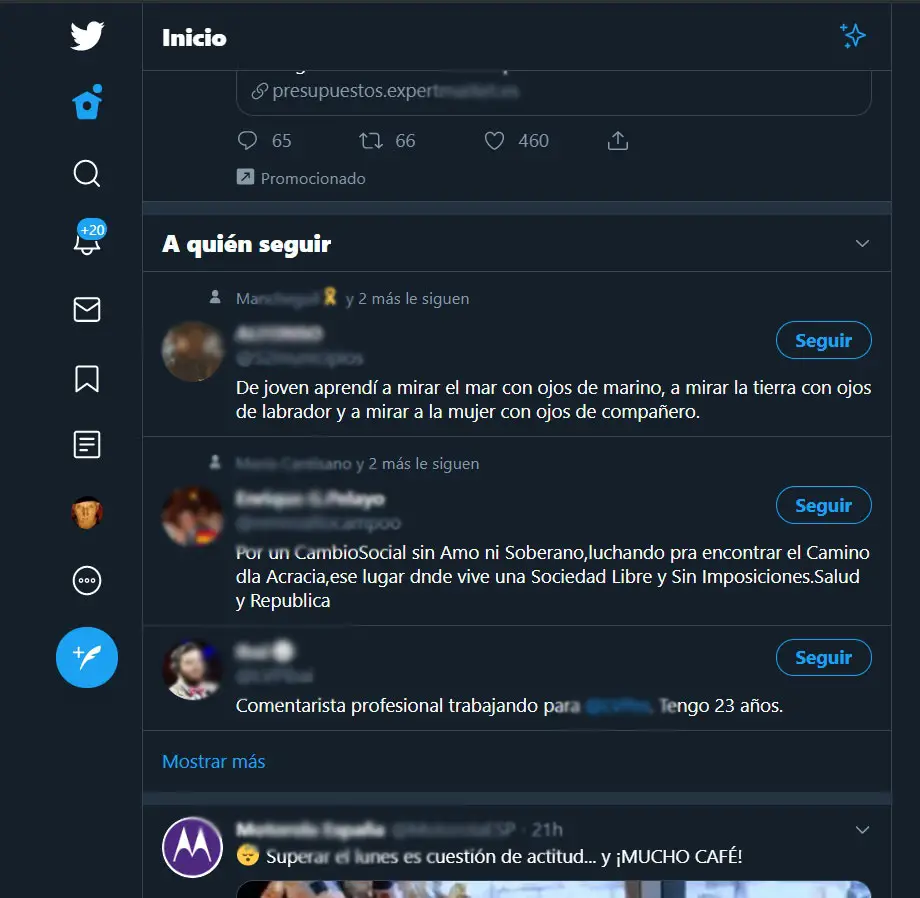Open the Twitter bird logo home
The height and width of the screenshot is (898, 920).
point(87,37)
